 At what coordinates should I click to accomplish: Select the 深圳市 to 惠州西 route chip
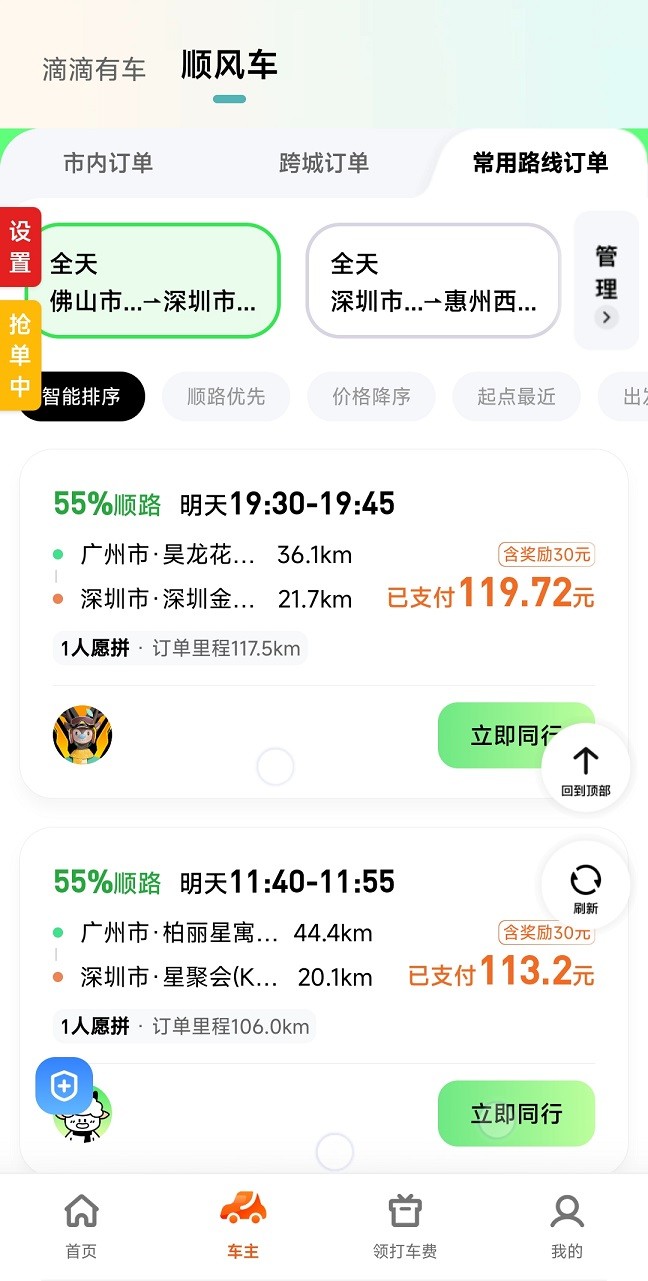point(432,281)
